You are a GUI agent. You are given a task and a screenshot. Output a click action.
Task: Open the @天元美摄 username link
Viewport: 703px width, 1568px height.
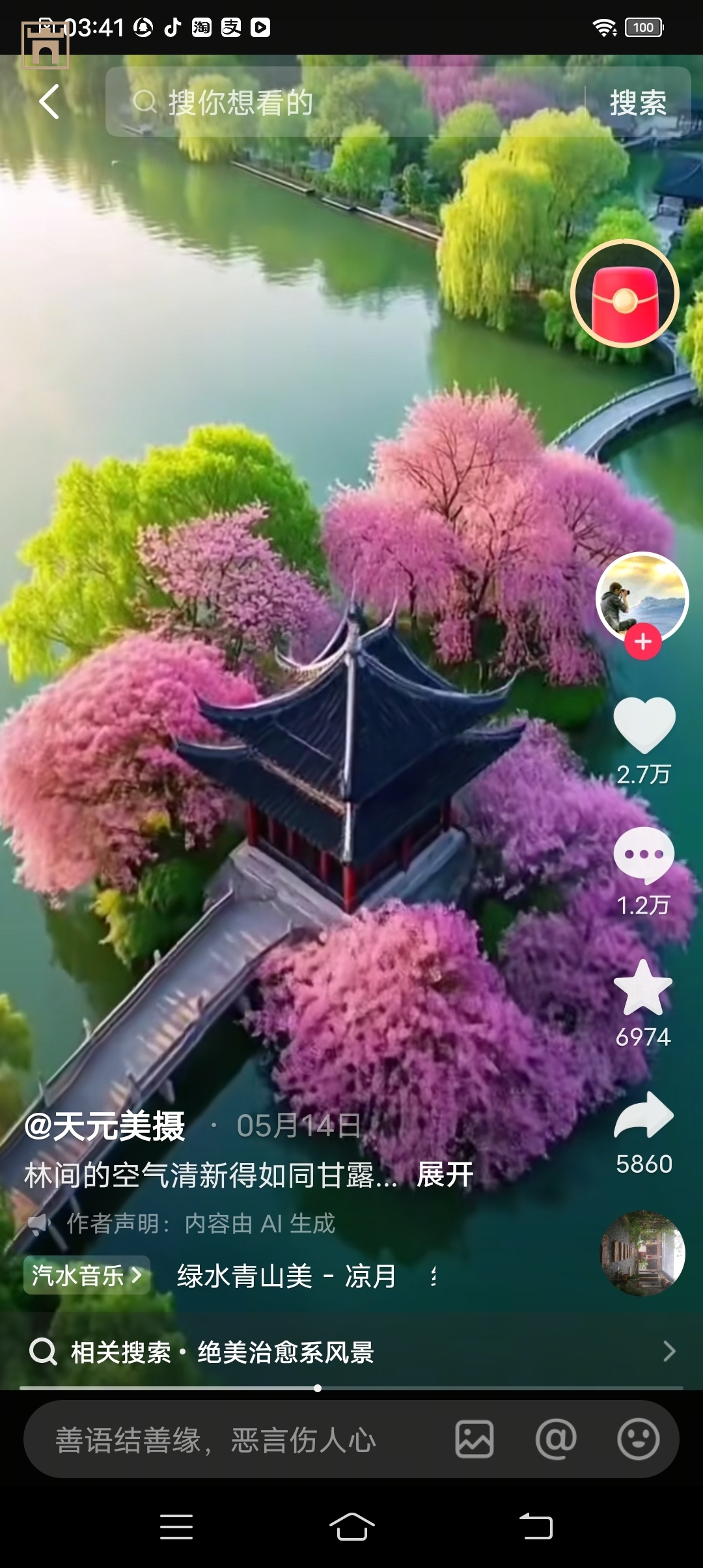click(105, 1126)
